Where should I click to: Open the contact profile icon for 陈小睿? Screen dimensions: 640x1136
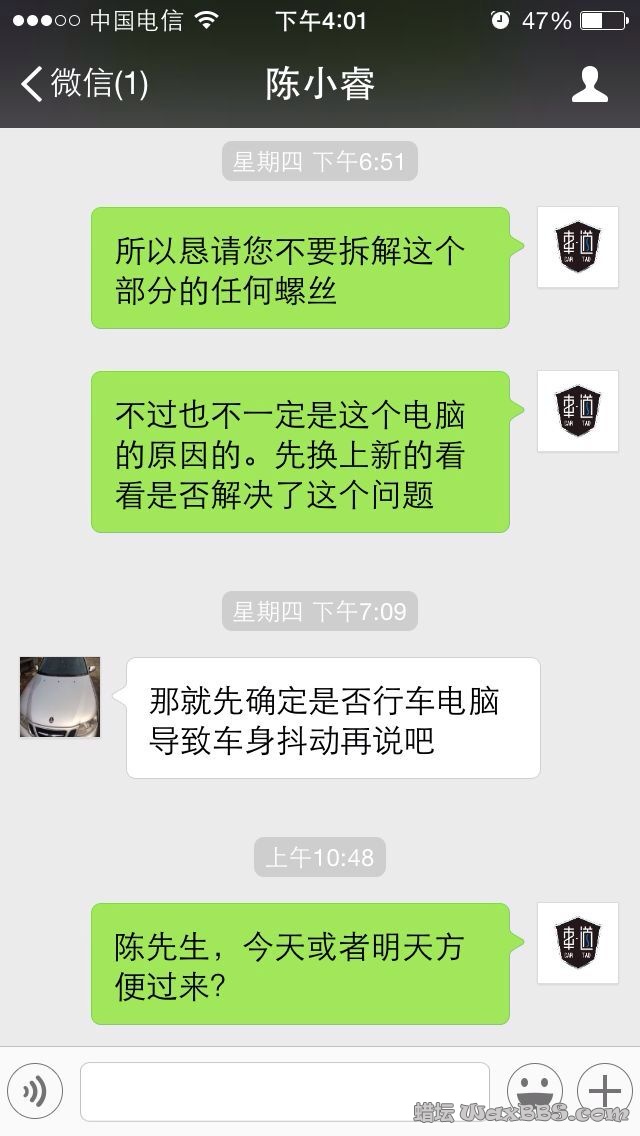[589, 84]
